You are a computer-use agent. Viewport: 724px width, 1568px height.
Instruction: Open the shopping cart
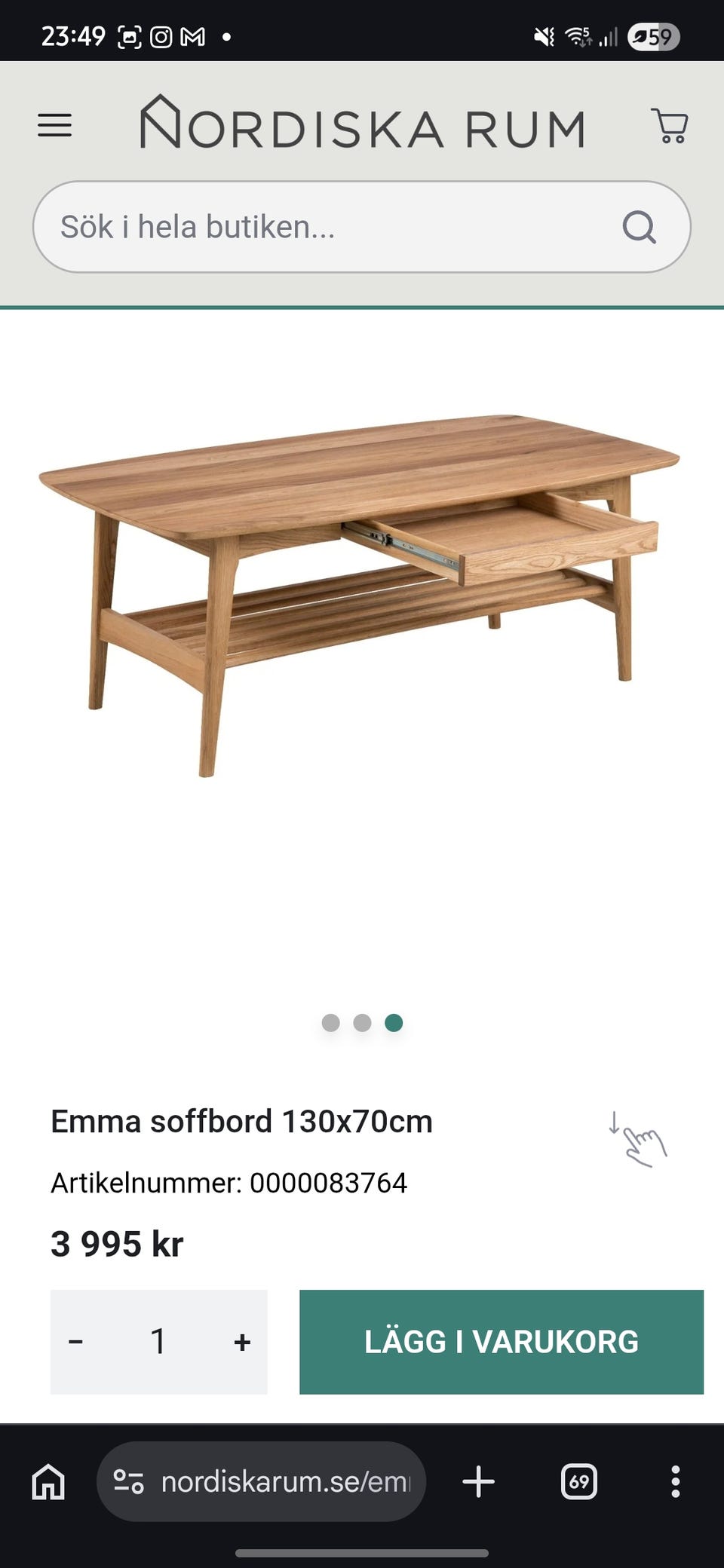pos(669,125)
